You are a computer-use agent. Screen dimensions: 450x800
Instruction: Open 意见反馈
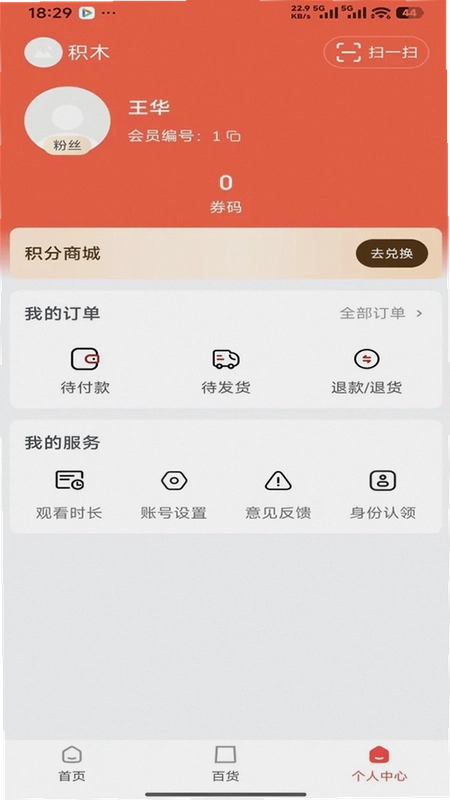tap(278, 495)
